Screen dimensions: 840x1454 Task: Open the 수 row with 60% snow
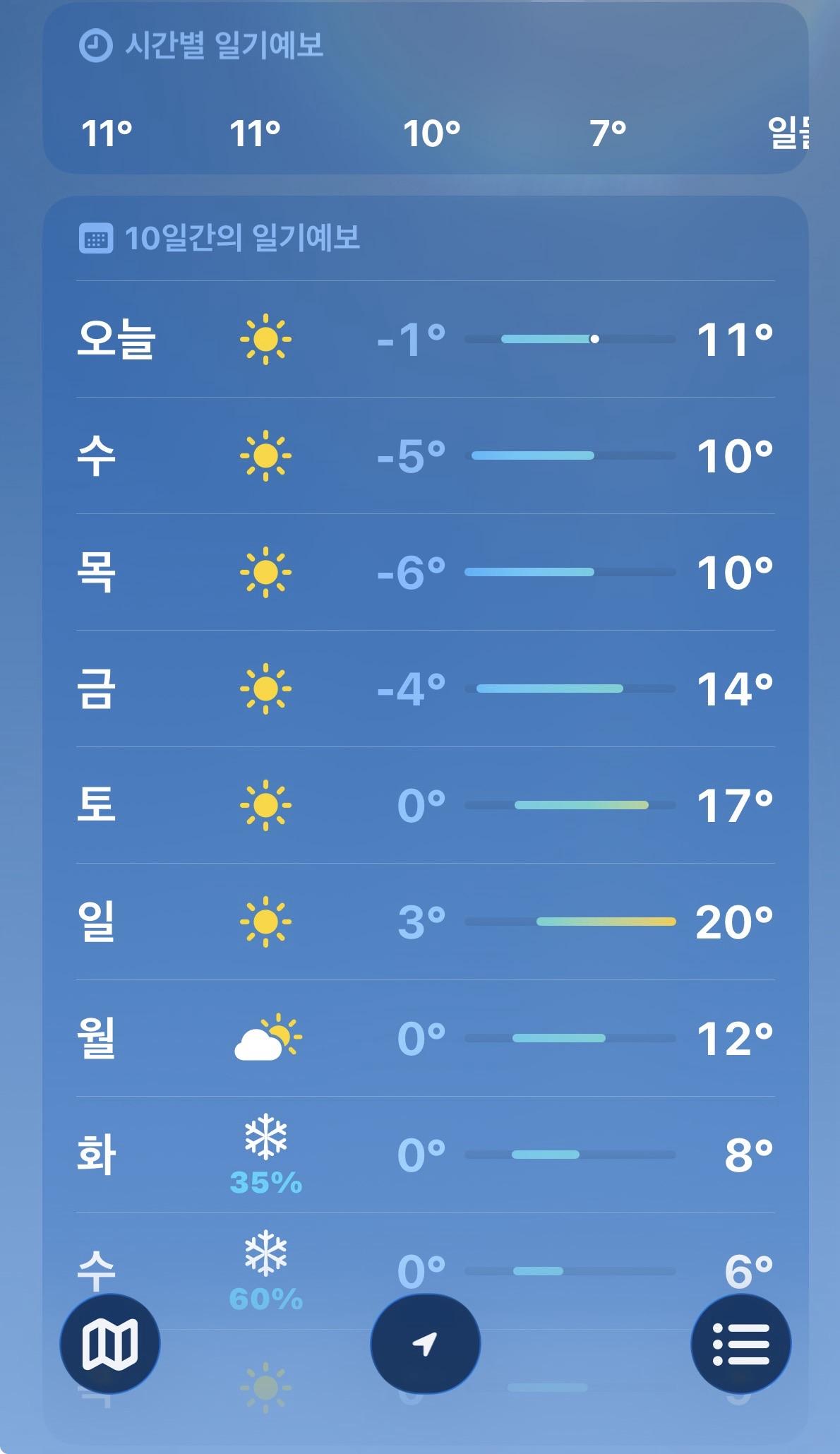pyautogui.click(x=425, y=1264)
